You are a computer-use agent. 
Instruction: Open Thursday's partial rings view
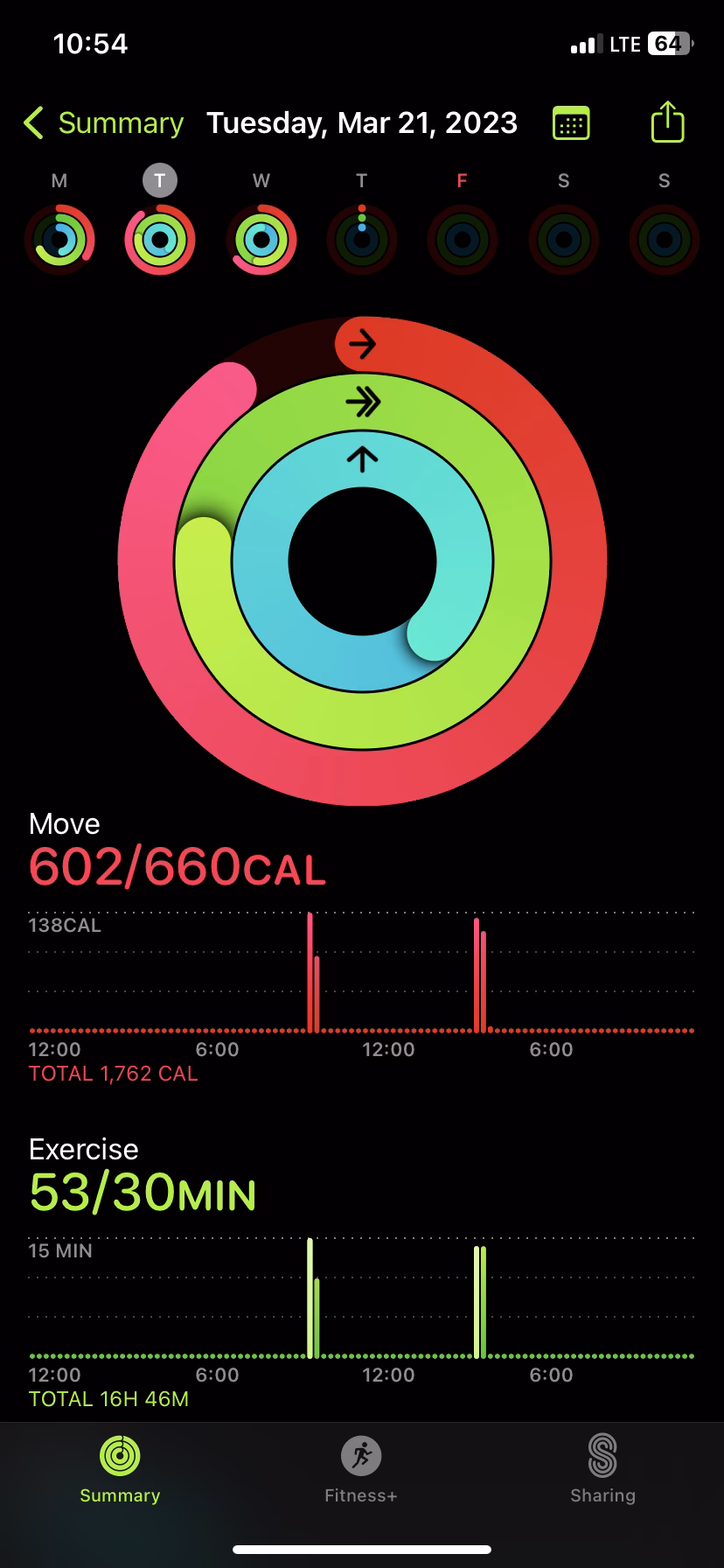pos(361,239)
